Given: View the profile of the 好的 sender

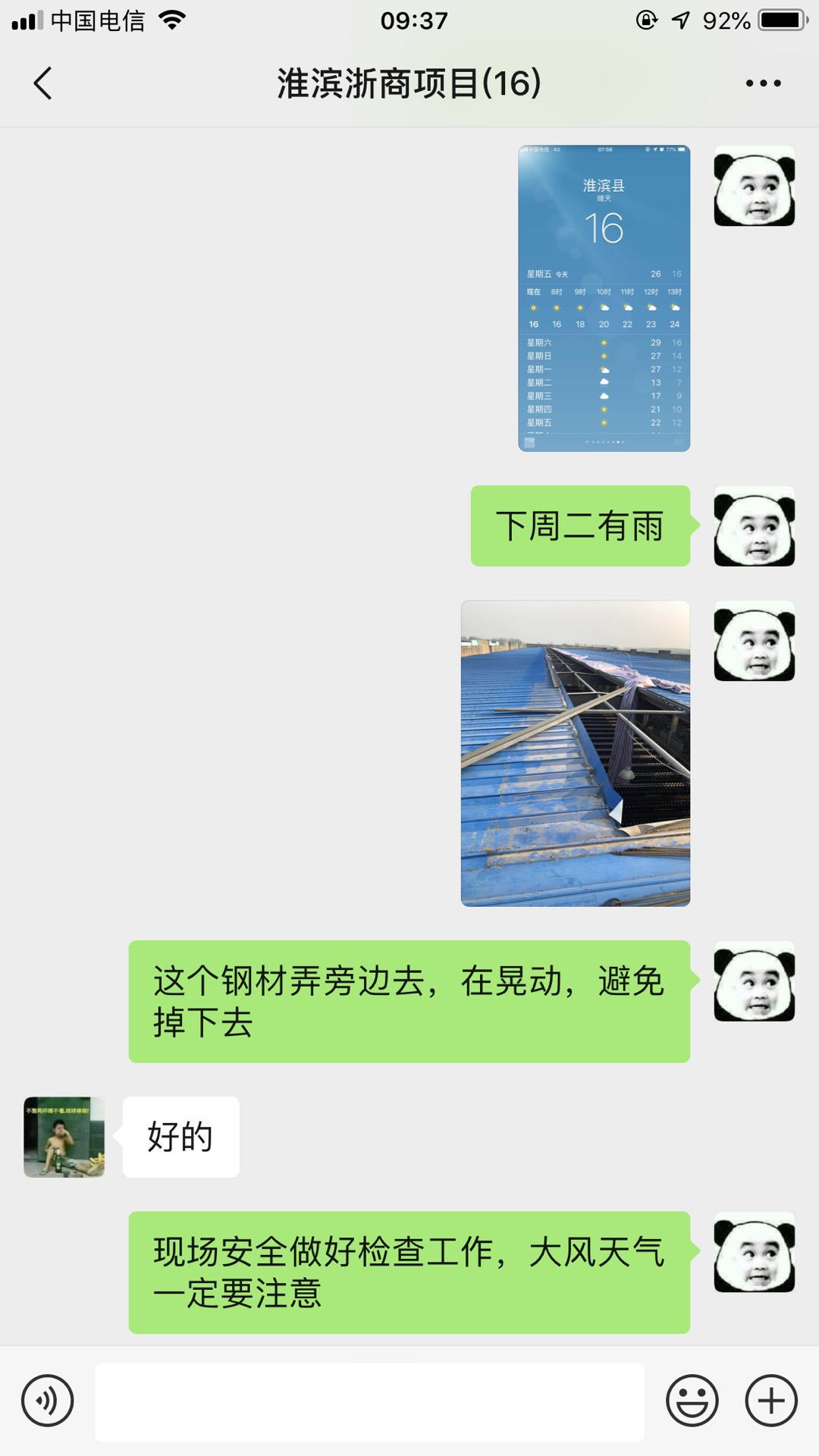Looking at the screenshot, I should (64, 1137).
